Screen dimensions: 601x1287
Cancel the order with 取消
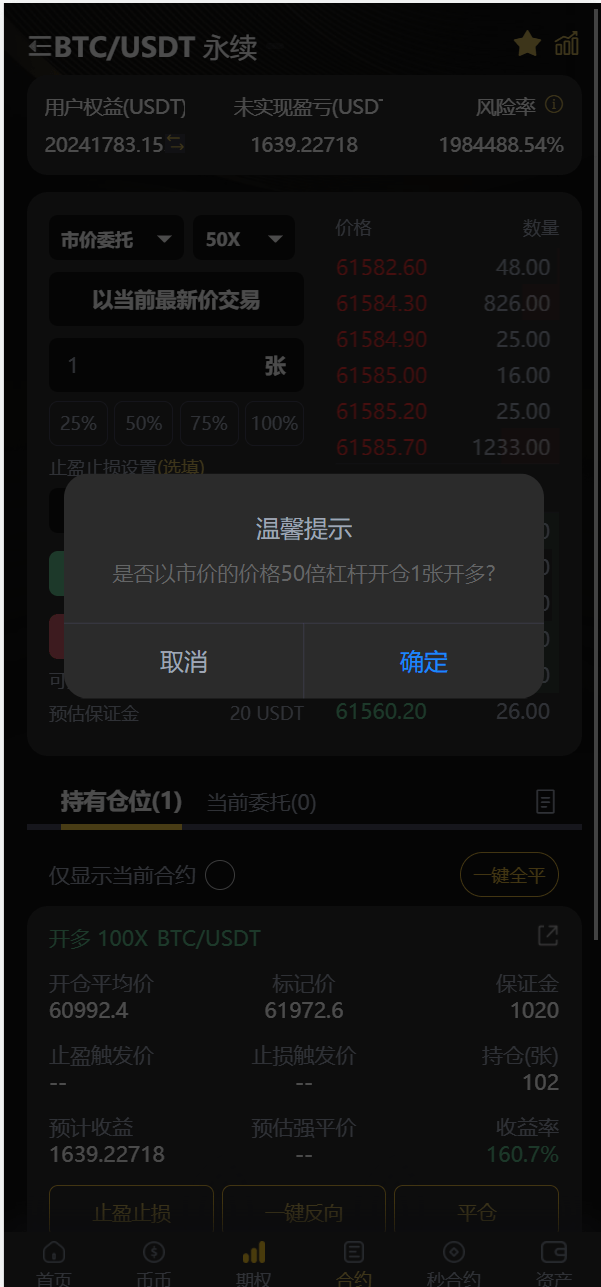pos(184,661)
